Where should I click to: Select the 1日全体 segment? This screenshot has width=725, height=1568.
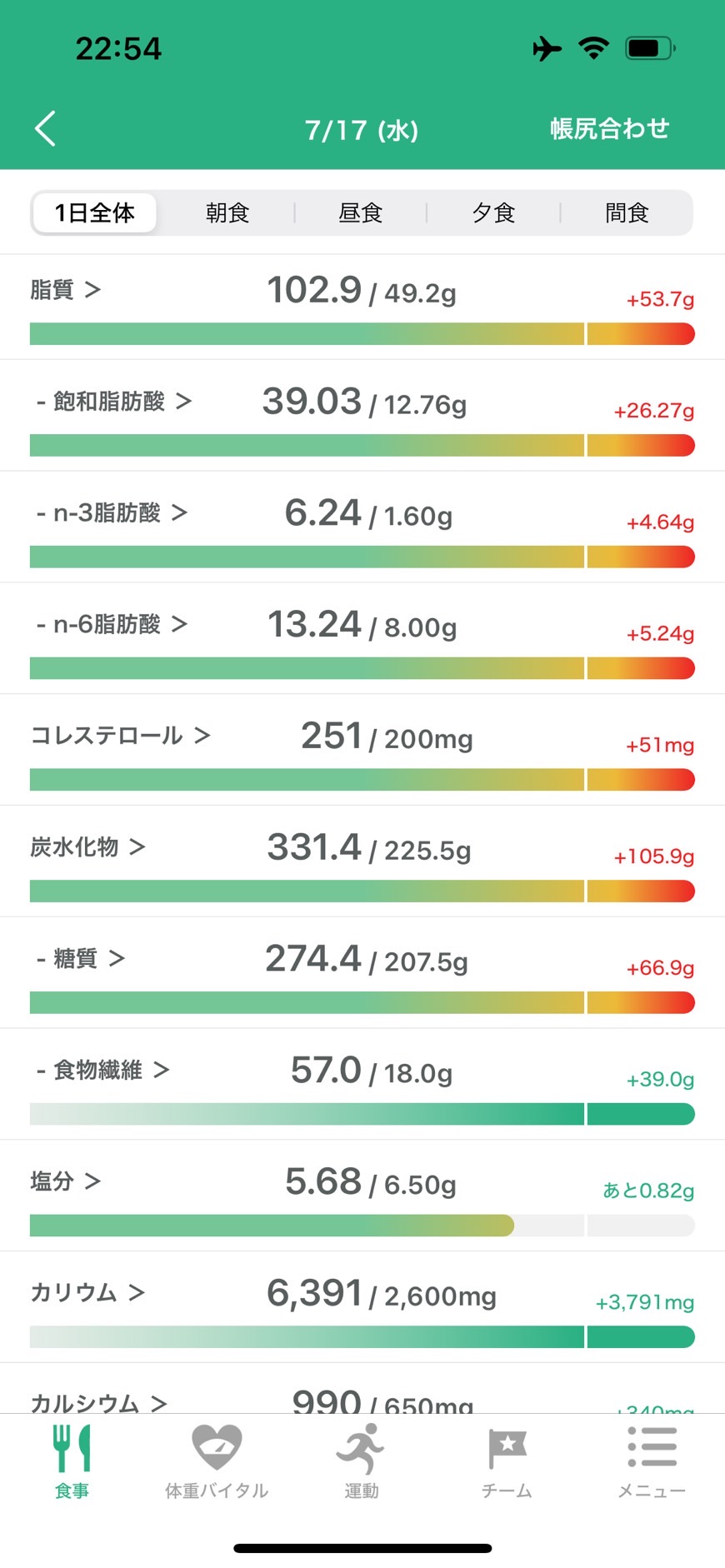(95, 213)
